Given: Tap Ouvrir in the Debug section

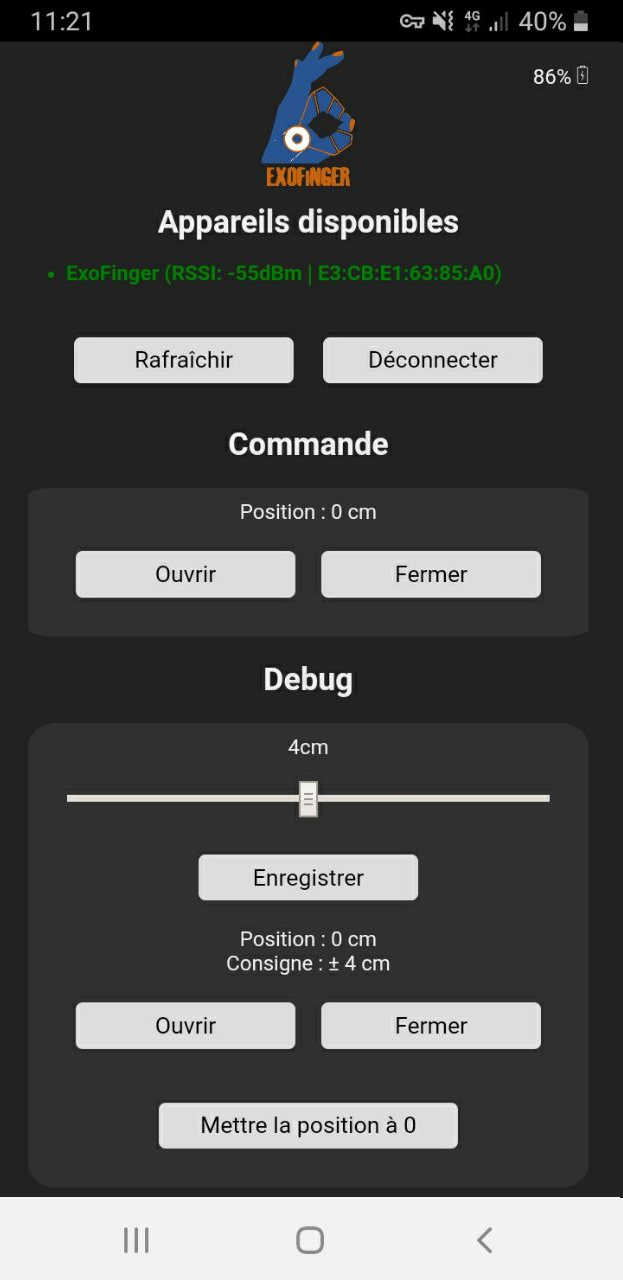Looking at the screenshot, I should pyautogui.click(x=185, y=1025).
